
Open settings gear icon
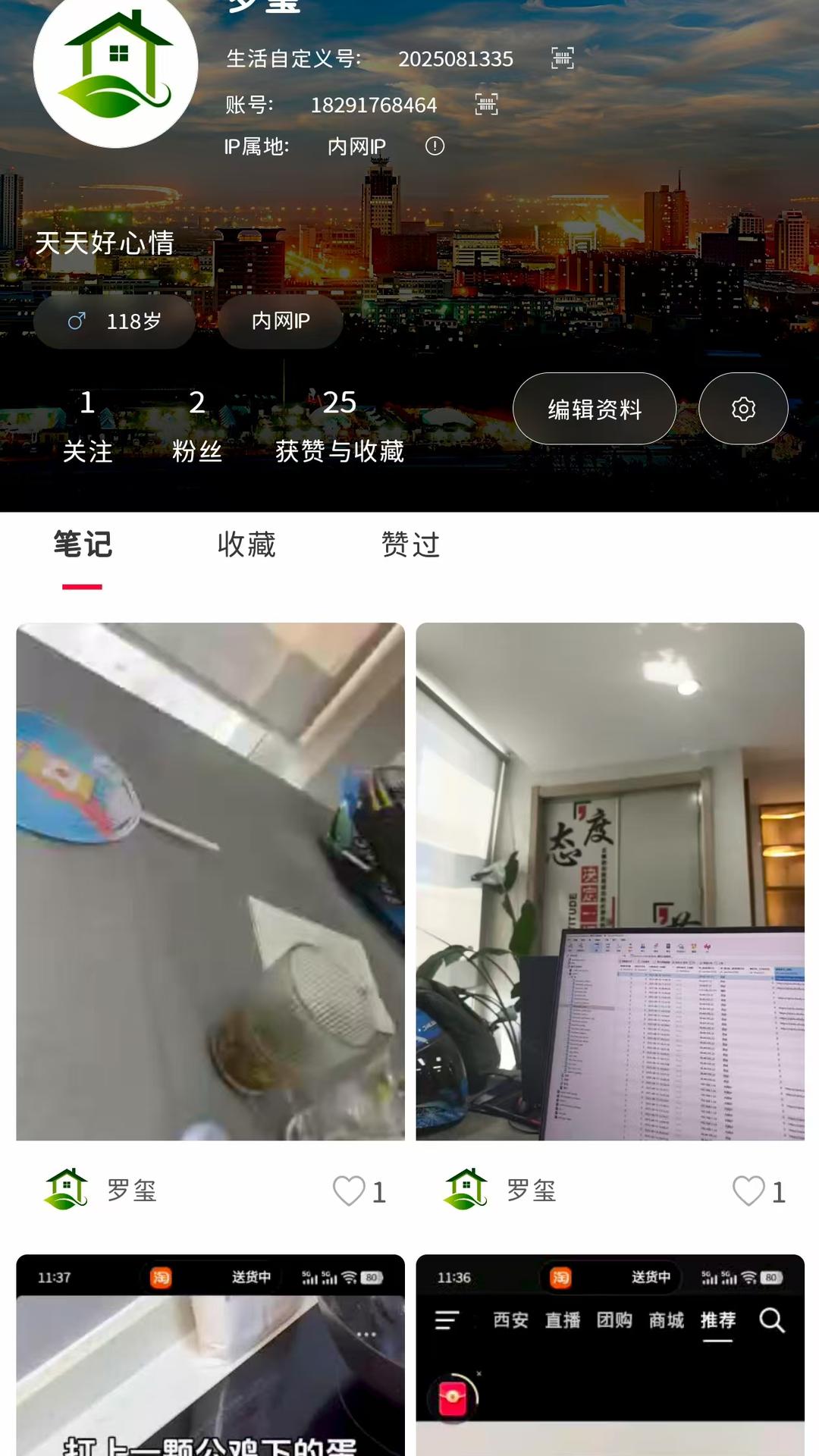tap(742, 409)
